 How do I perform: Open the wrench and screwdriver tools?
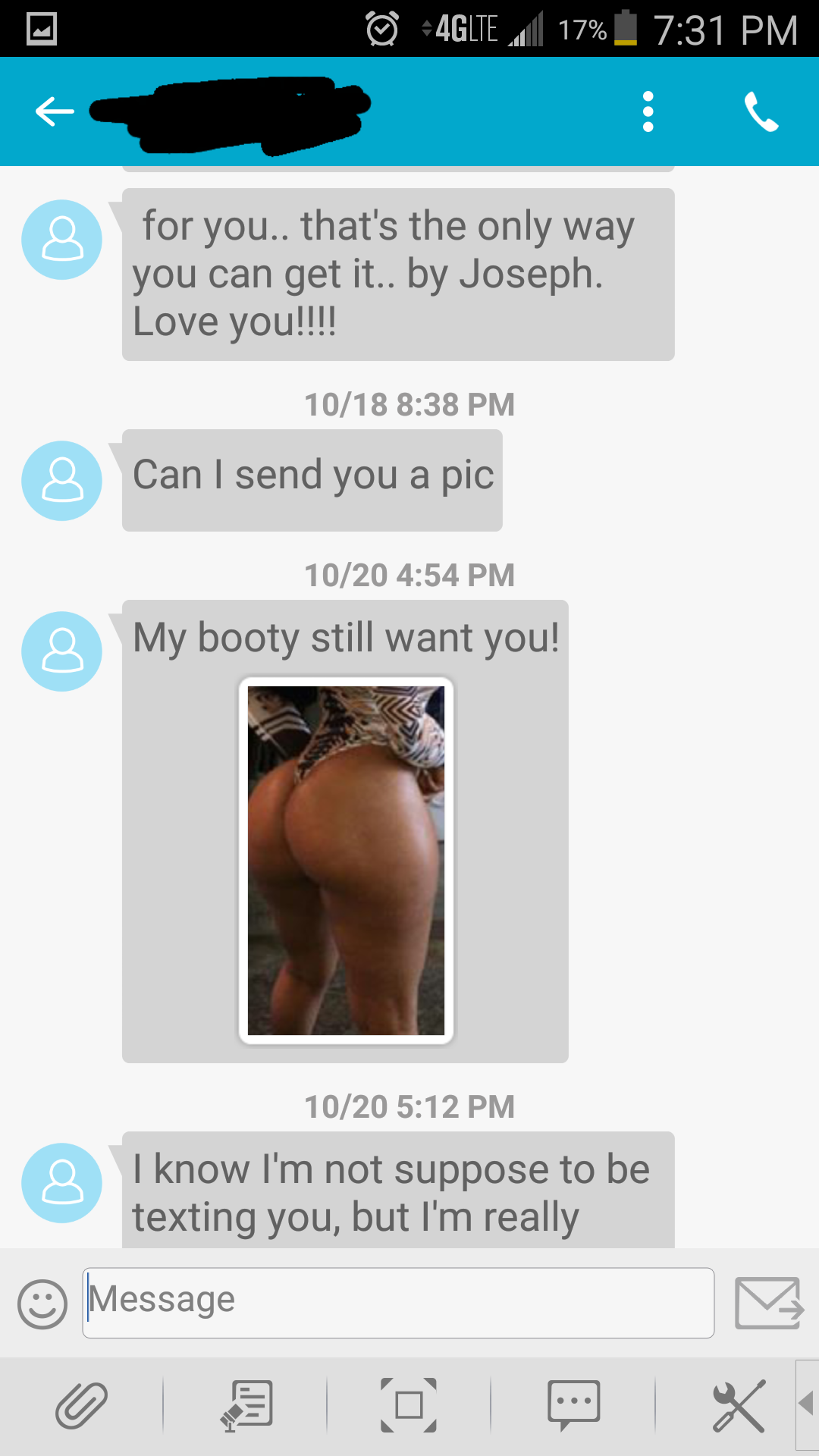pos(737,1405)
